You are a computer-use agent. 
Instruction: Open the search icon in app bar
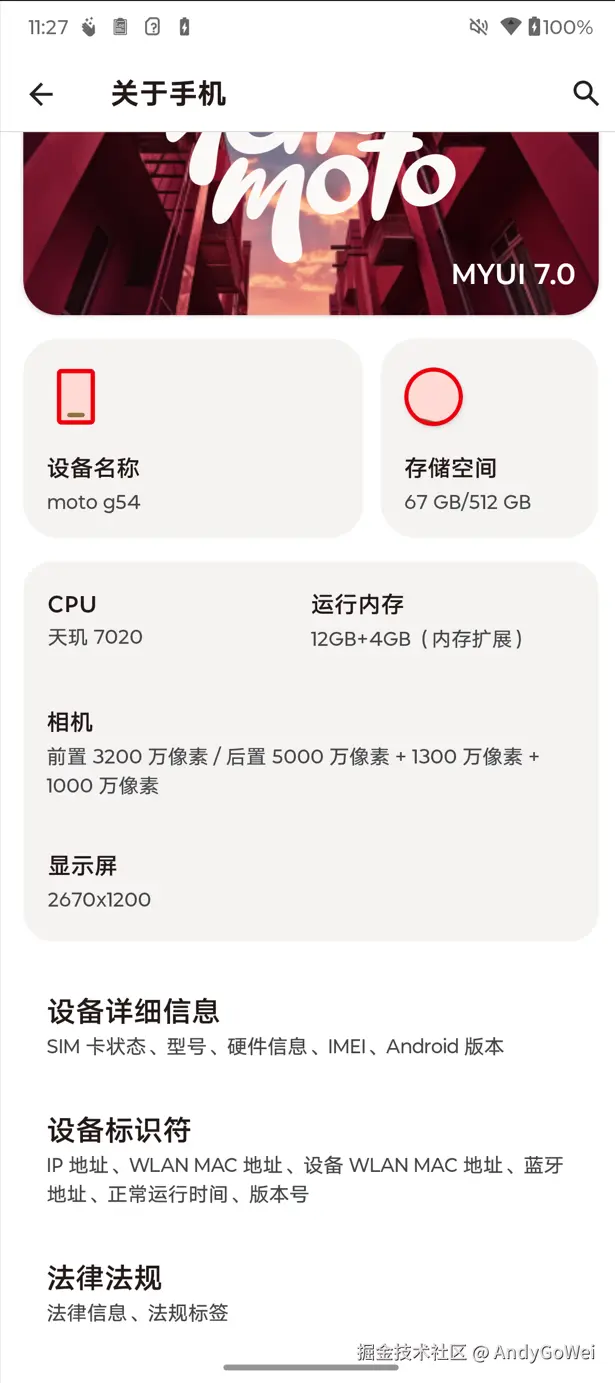585,94
